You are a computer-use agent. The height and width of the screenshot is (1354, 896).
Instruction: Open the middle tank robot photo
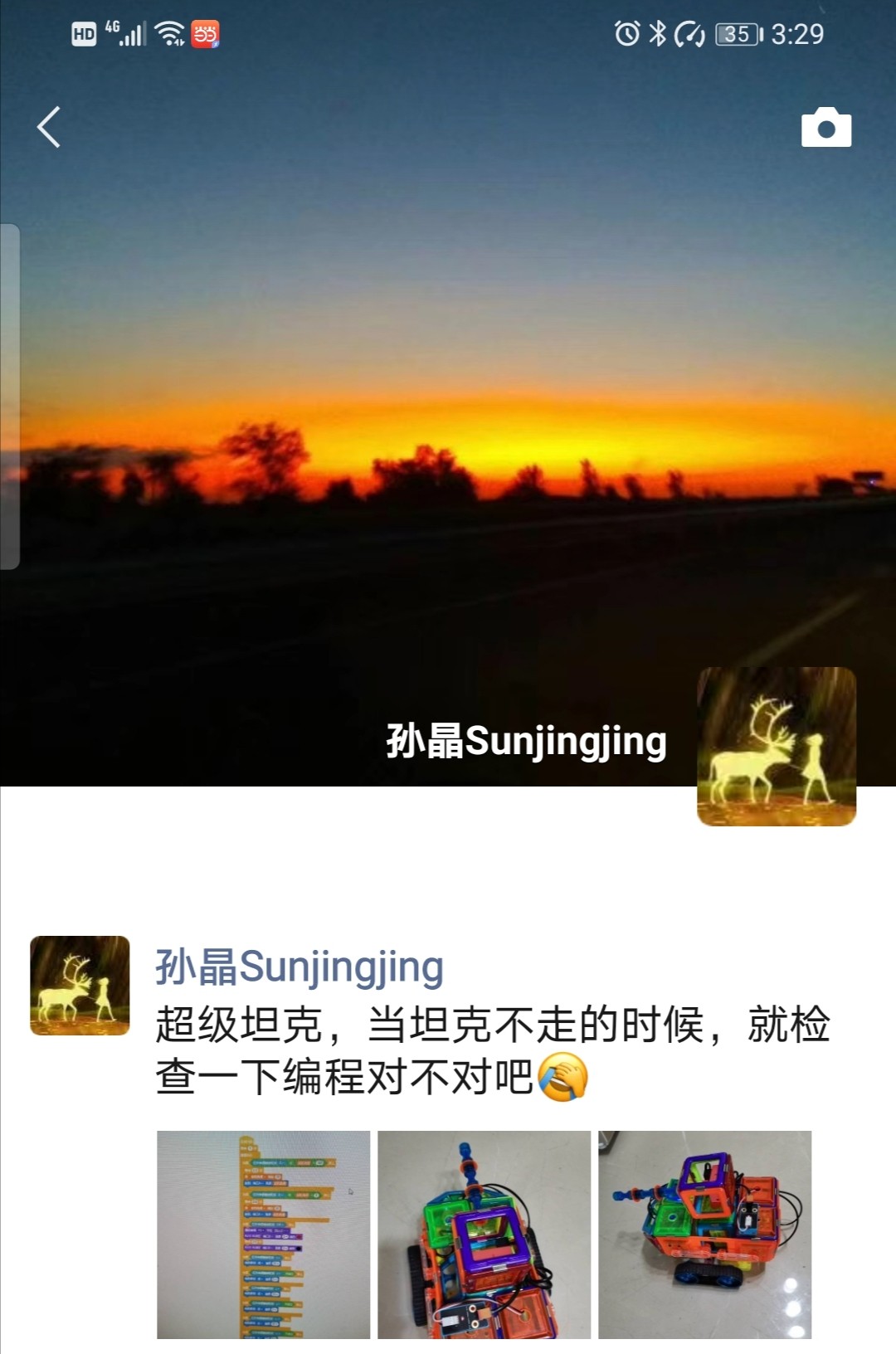pyautogui.click(x=484, y=1234)
